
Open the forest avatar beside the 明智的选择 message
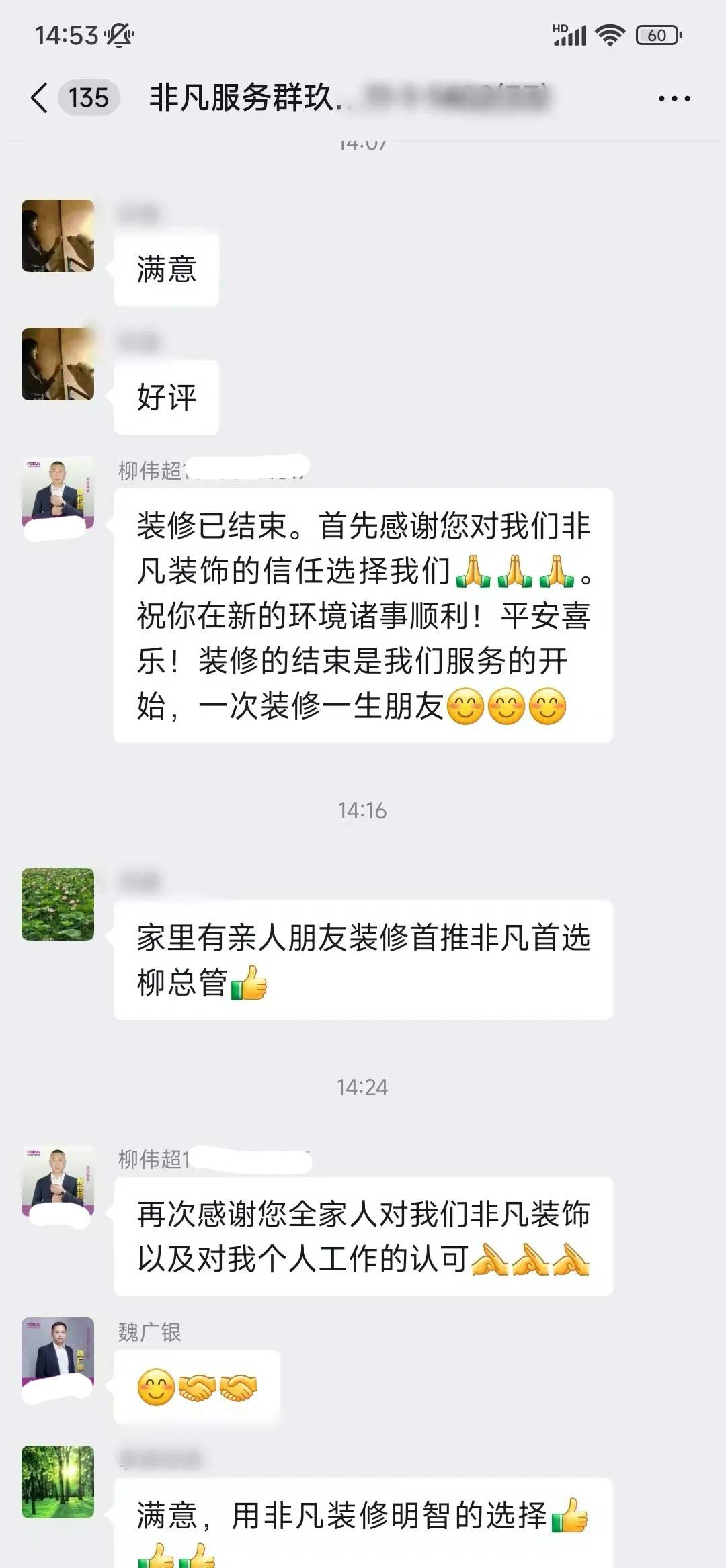point(58,1482)
